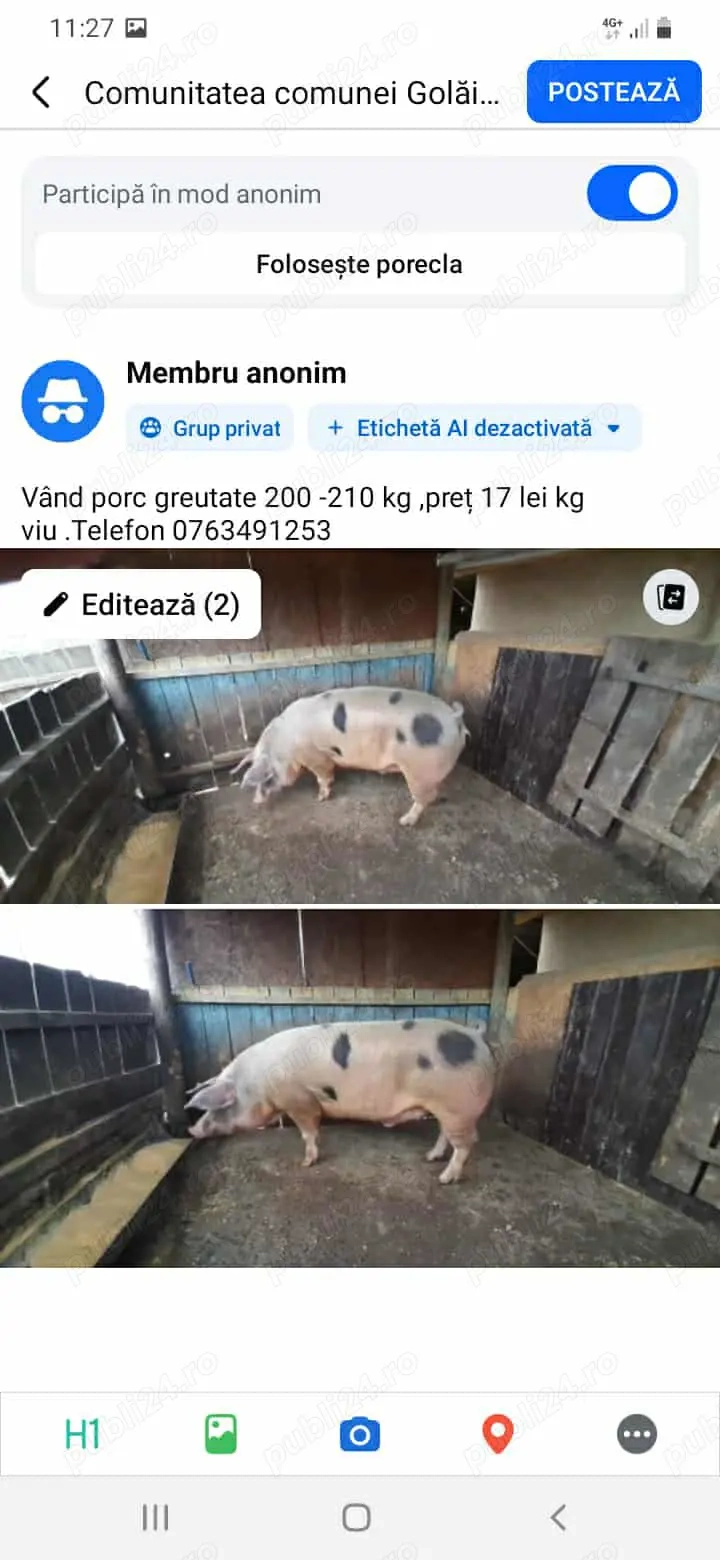720x1560 pixels.
Task: Disable Participă în mod anonim
Action: 632,192
